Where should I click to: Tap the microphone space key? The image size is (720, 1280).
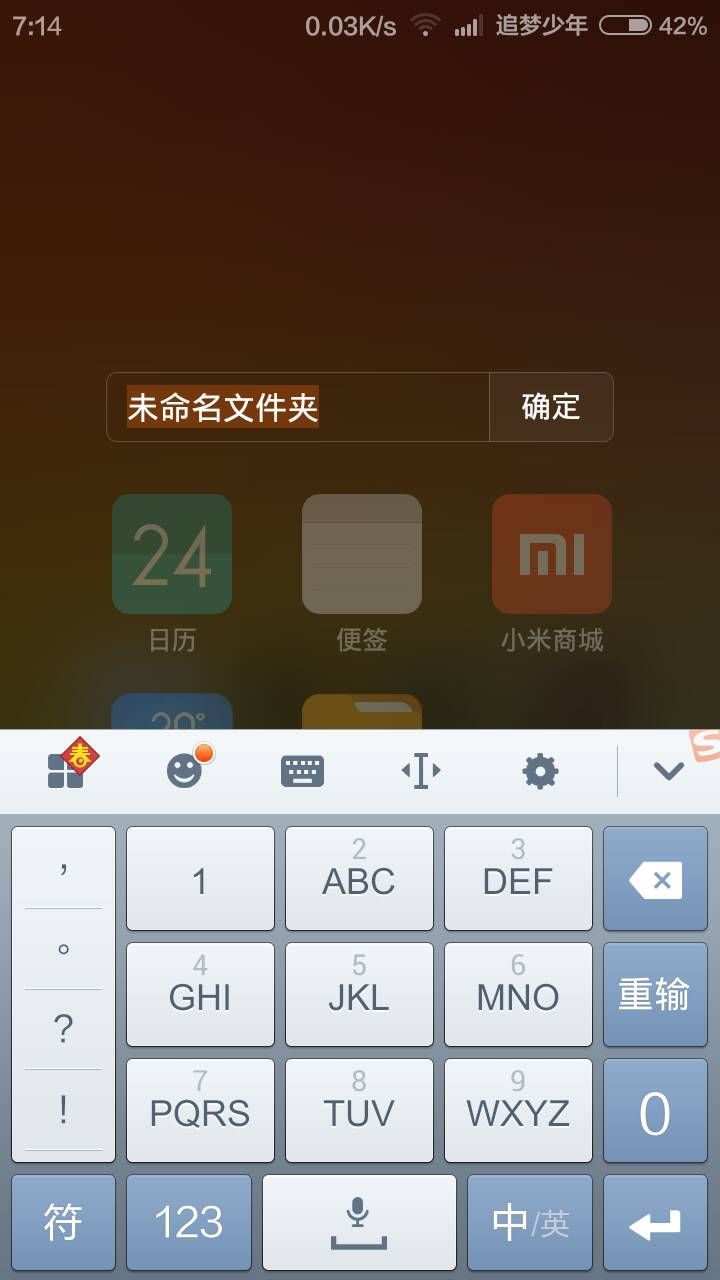[x=359, y=1222]
